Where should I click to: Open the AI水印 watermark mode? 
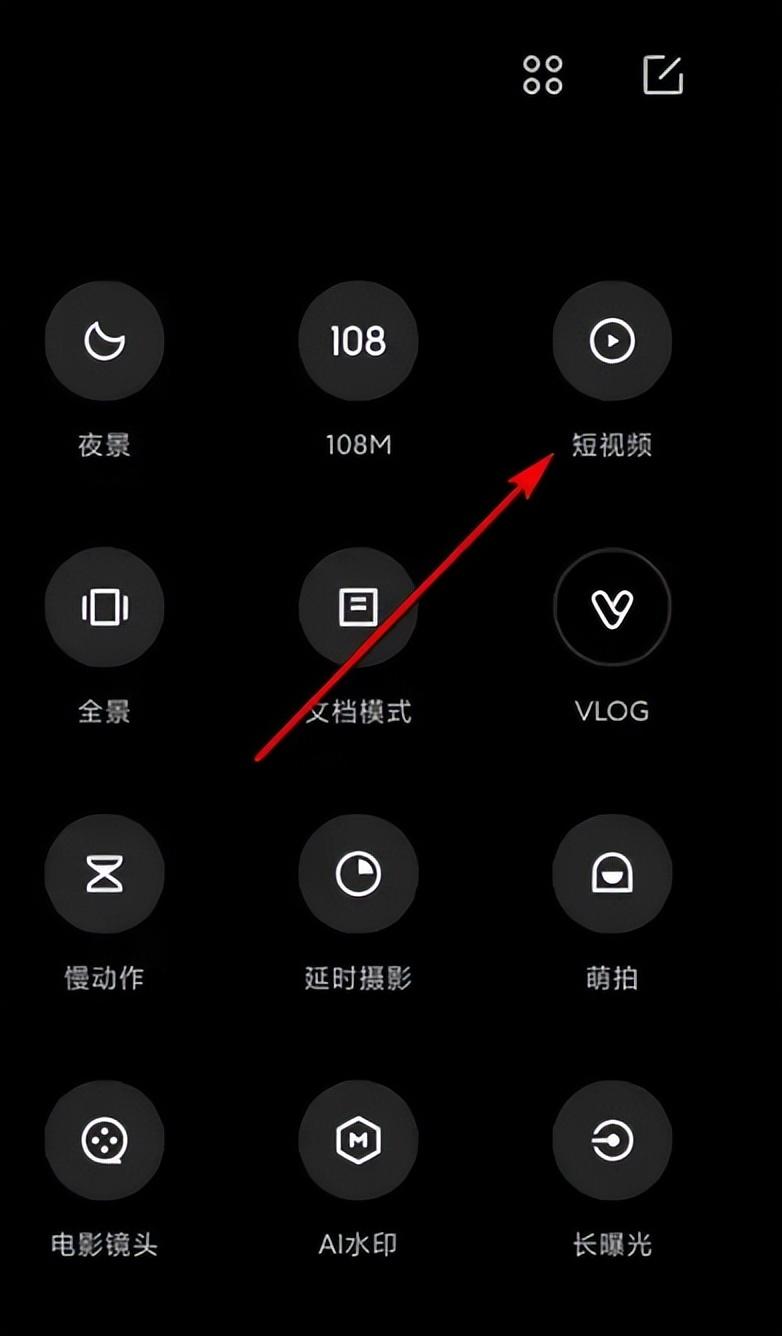358,1141
